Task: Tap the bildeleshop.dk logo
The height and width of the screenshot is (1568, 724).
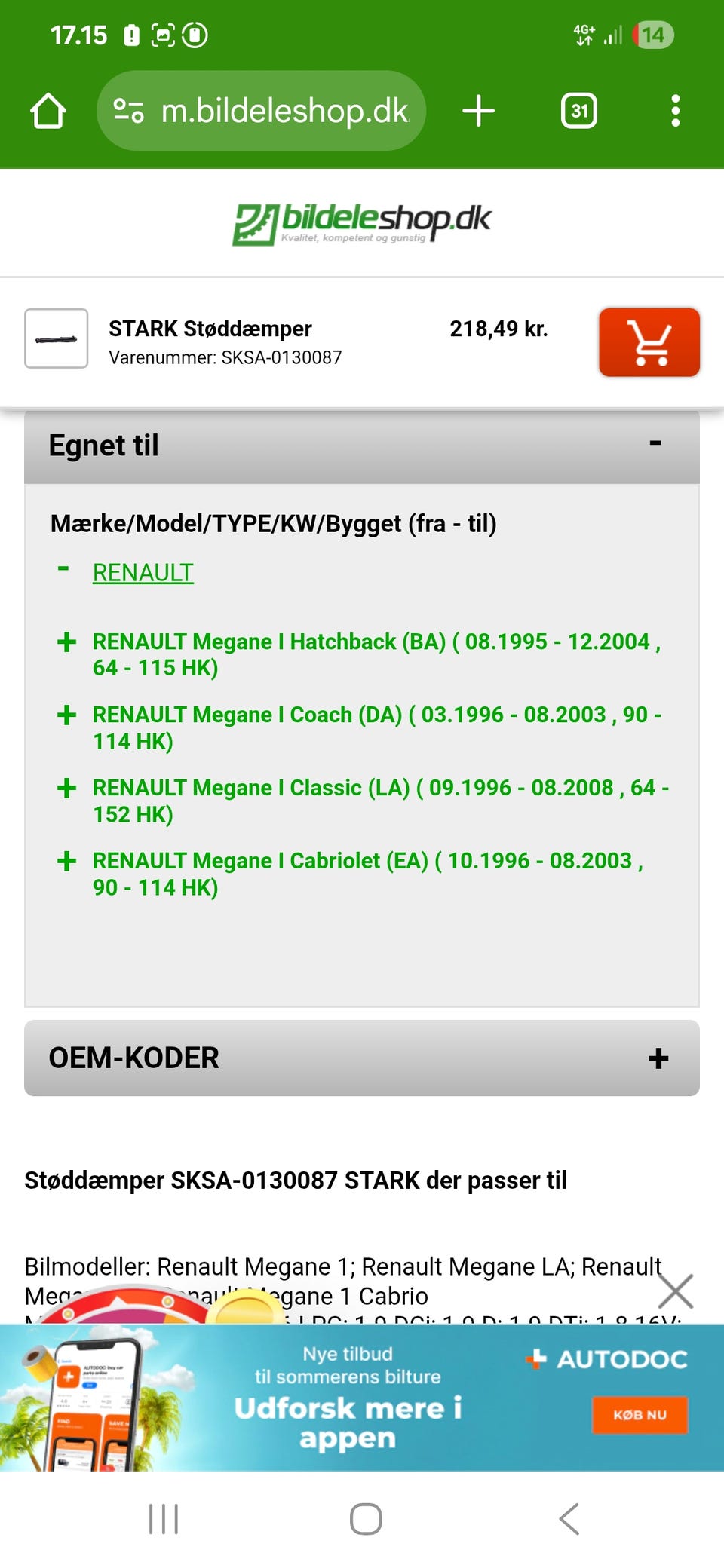Action: coord(362,223)
